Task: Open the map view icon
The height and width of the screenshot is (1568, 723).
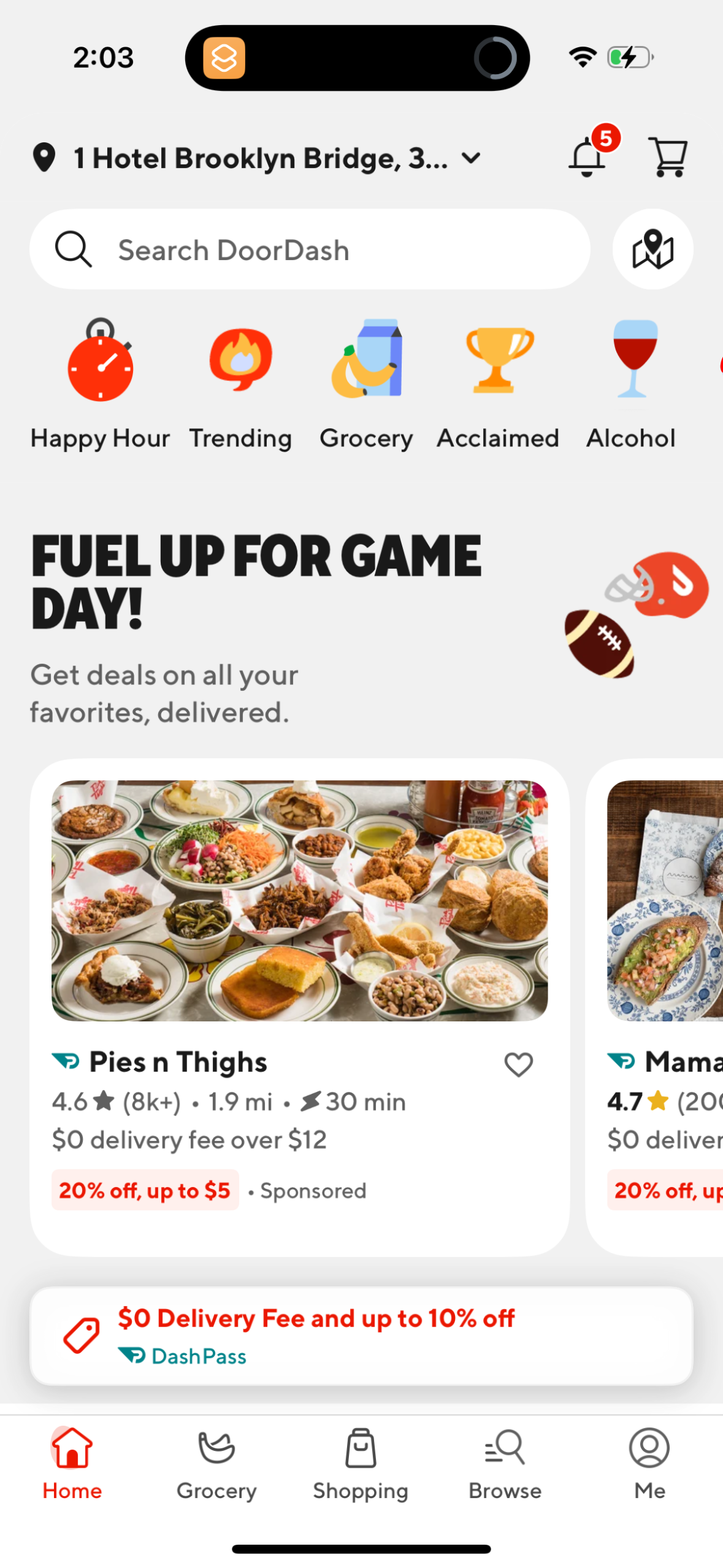Action: 652,249
